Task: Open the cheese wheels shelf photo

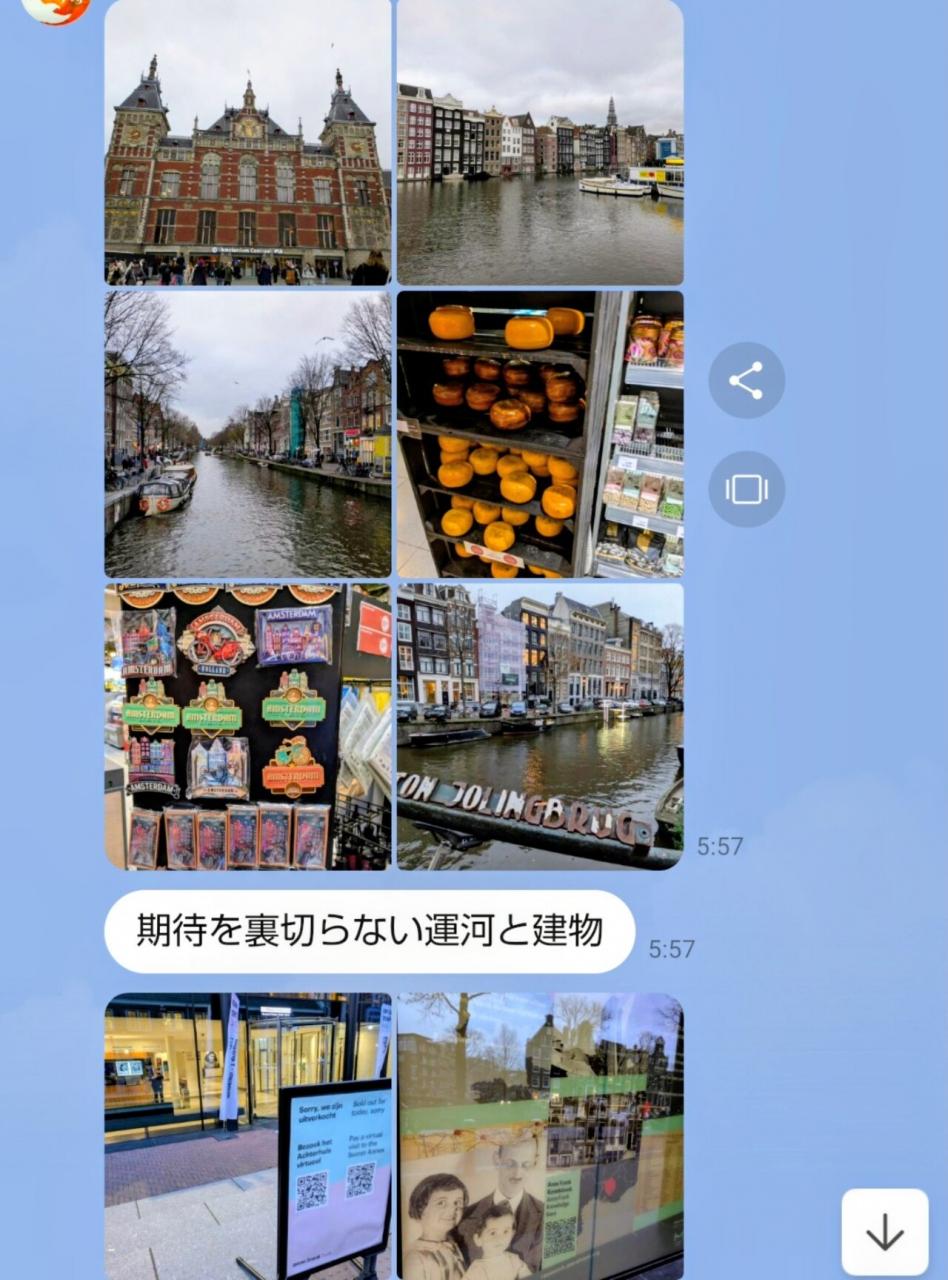Action: 540,434
